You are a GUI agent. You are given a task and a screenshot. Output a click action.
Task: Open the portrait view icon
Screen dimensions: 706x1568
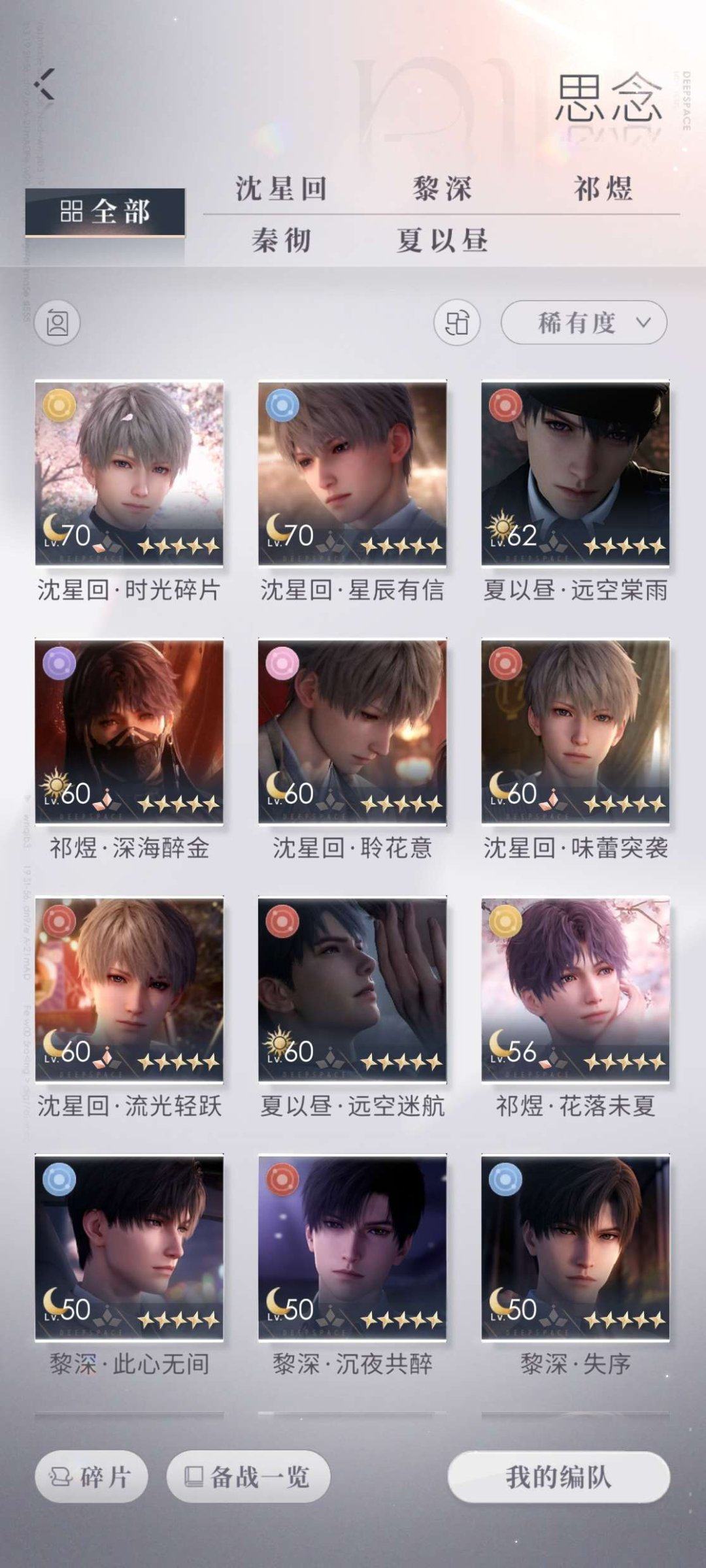click(58, 323)
